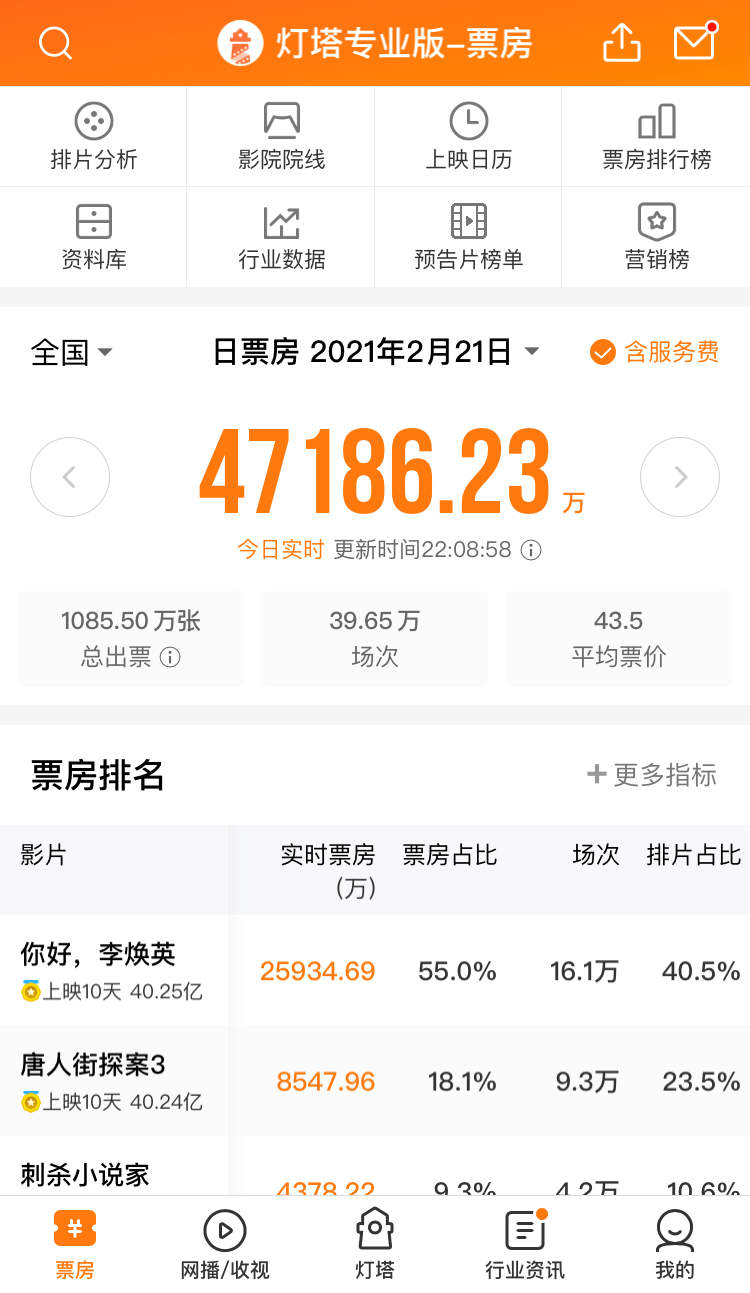The image size is (750, 1293).
Task: Open the 上映日历 release calendar
Action: click(x=468, y=137)
